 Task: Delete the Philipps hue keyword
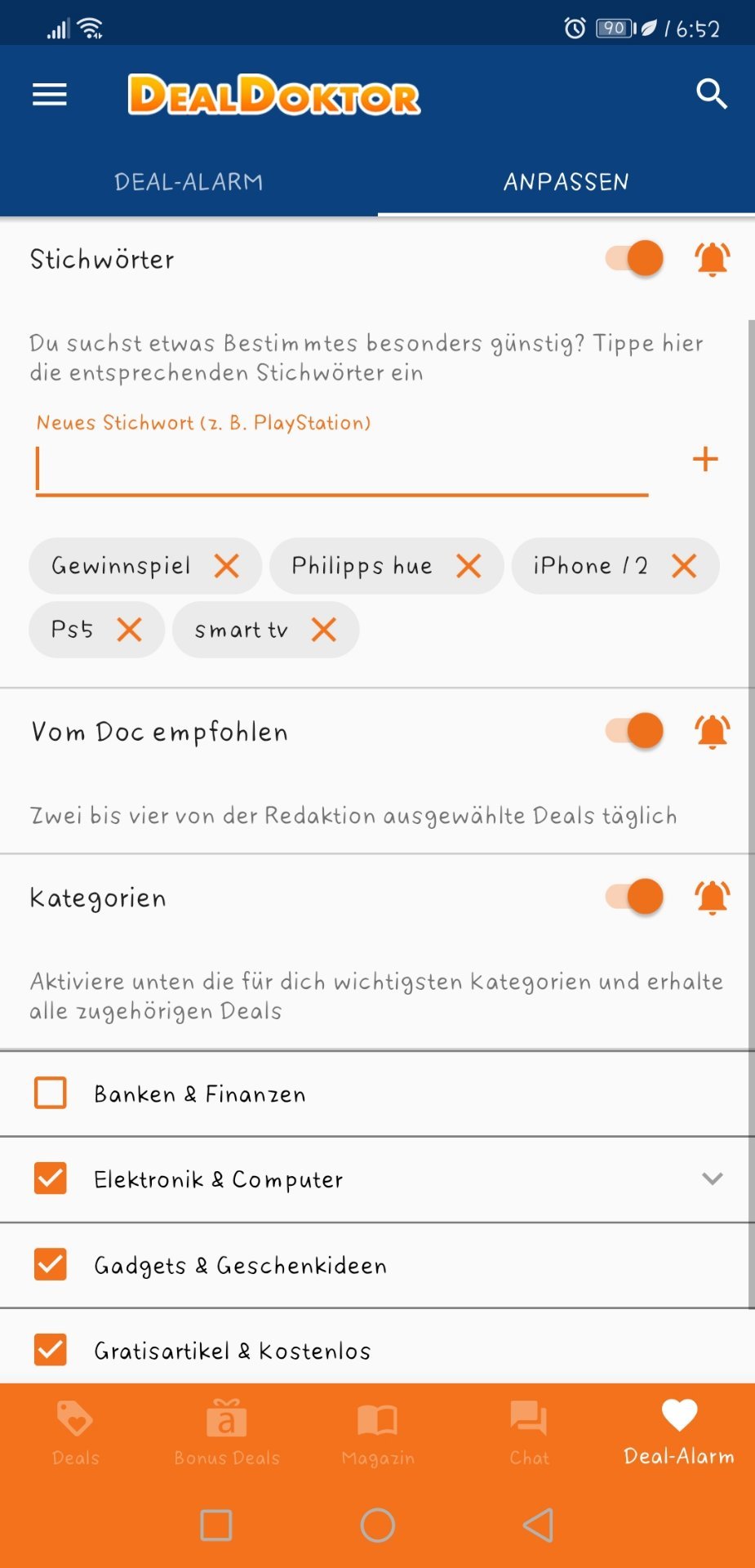tap(469, 566)
